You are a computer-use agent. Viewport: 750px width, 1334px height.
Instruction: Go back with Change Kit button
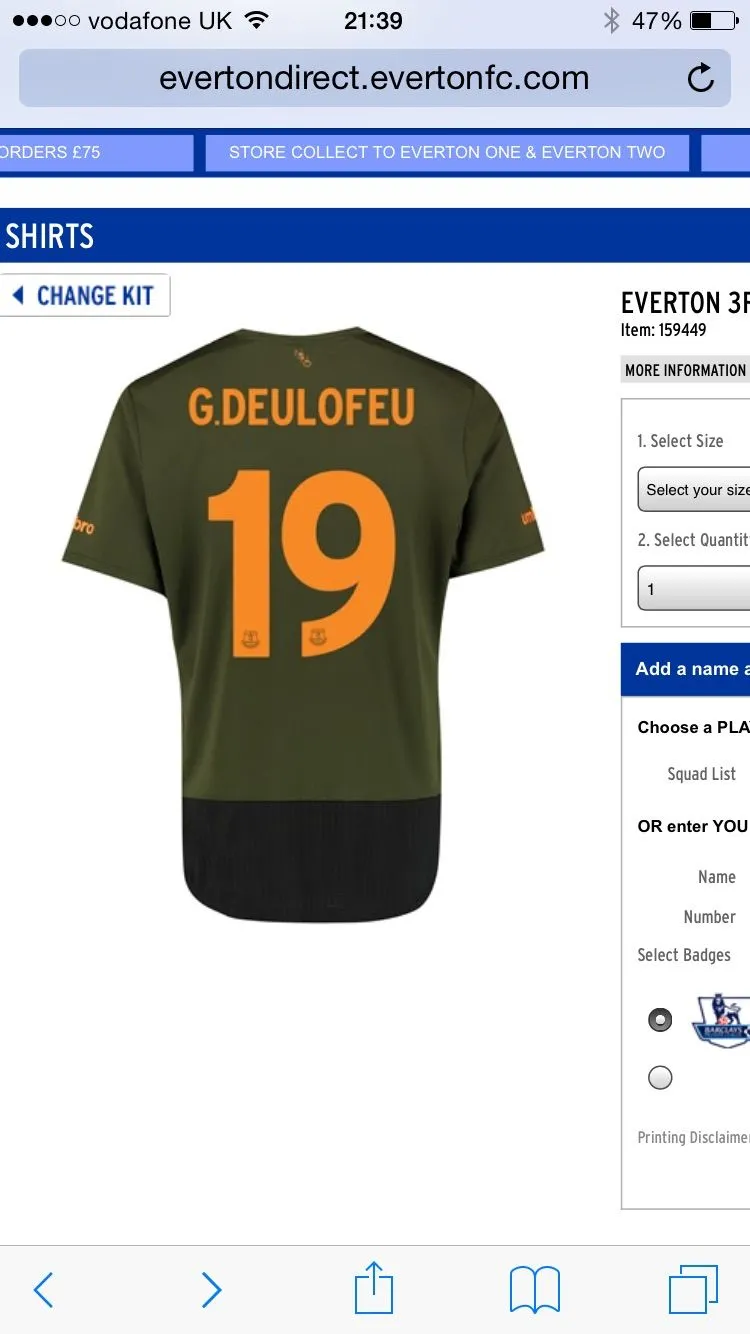point(84,296)
